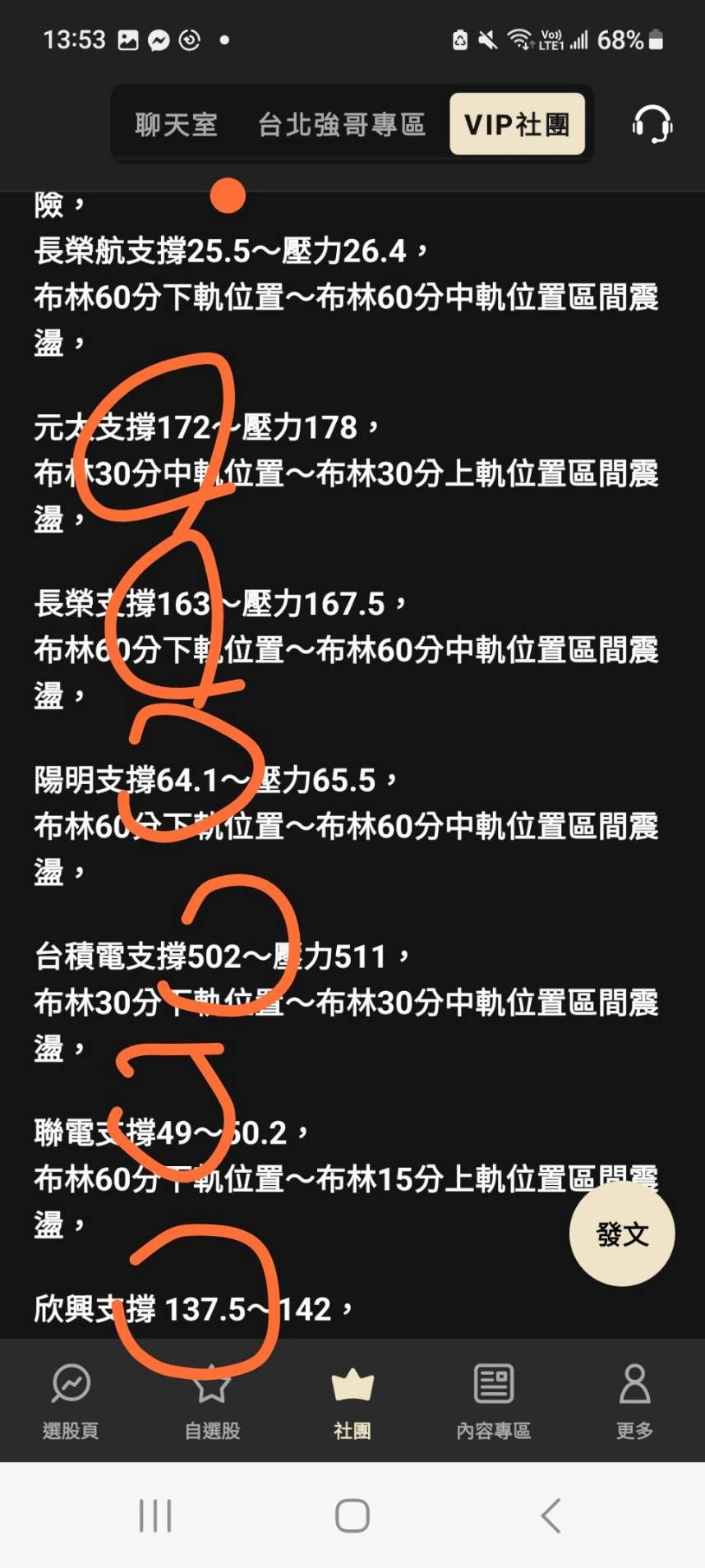Open recent apps from the navigation bar
Image resolution: width=705 pixels, height=1568 pixels.
(x=156, y=1516)
